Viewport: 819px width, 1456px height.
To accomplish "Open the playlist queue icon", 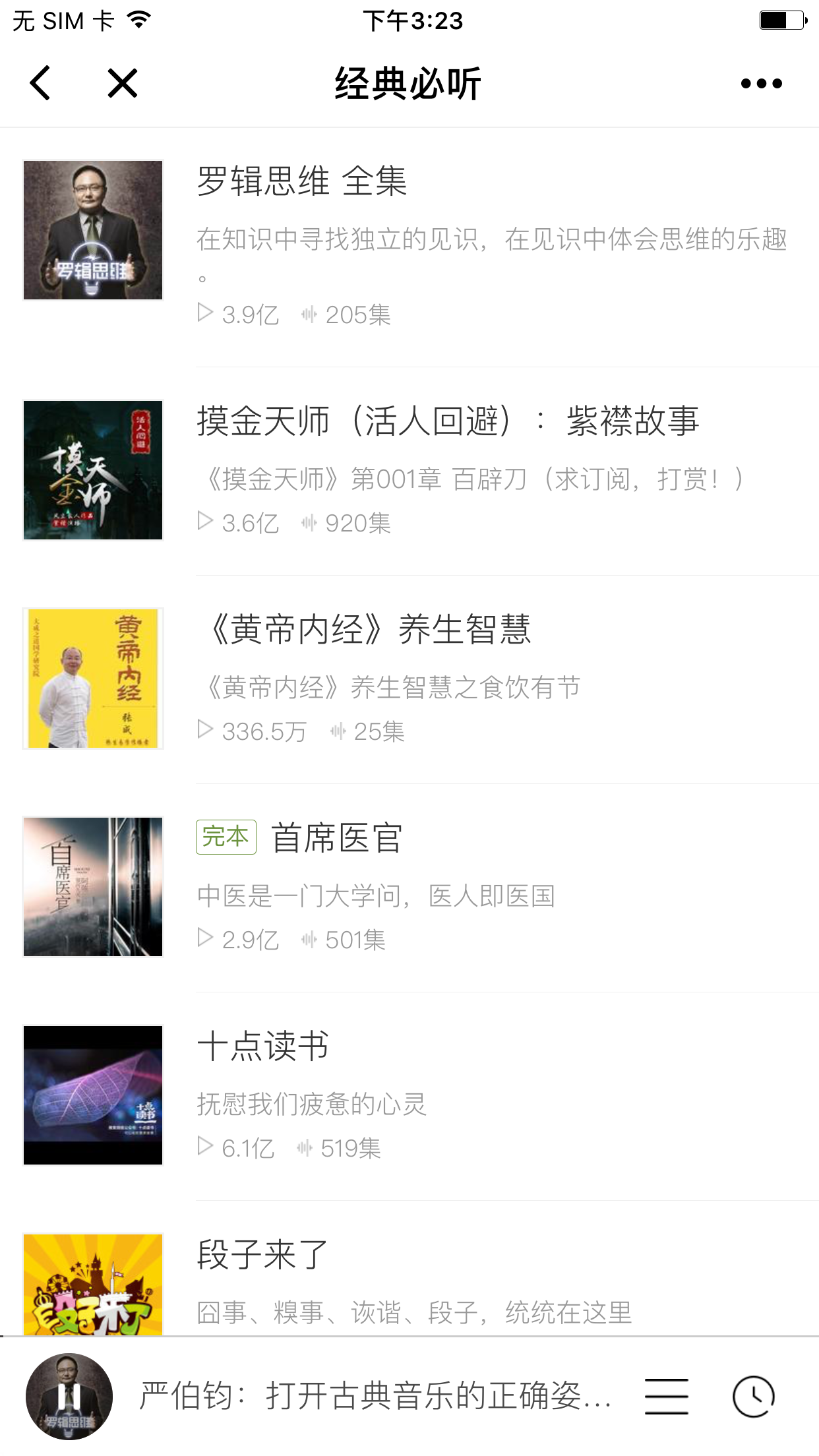I will pos(666,1396).
